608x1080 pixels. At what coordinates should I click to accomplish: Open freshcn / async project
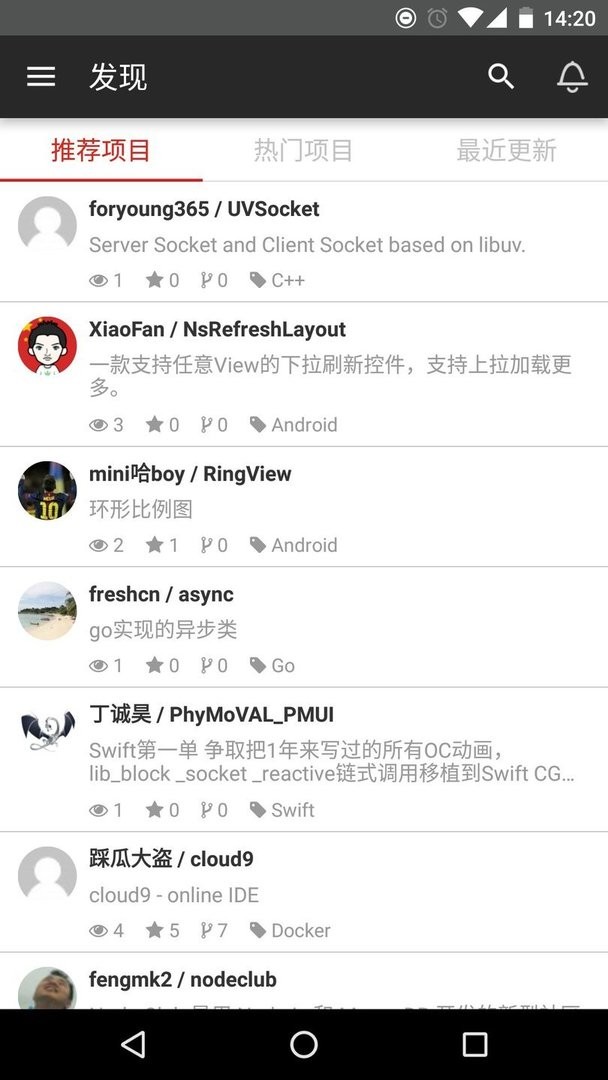pos(304,627)
